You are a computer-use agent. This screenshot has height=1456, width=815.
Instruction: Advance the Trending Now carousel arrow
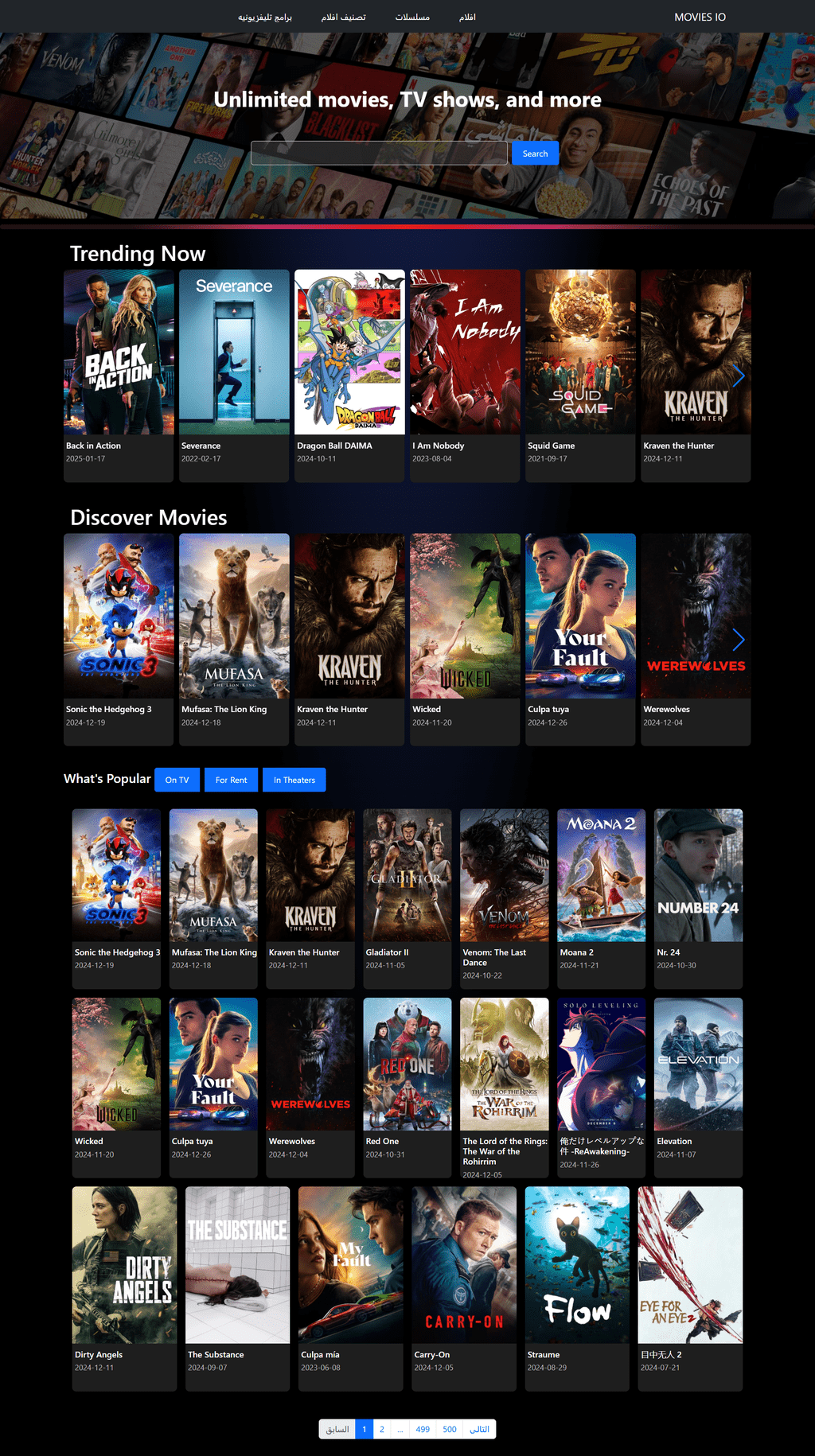point(739,376)
